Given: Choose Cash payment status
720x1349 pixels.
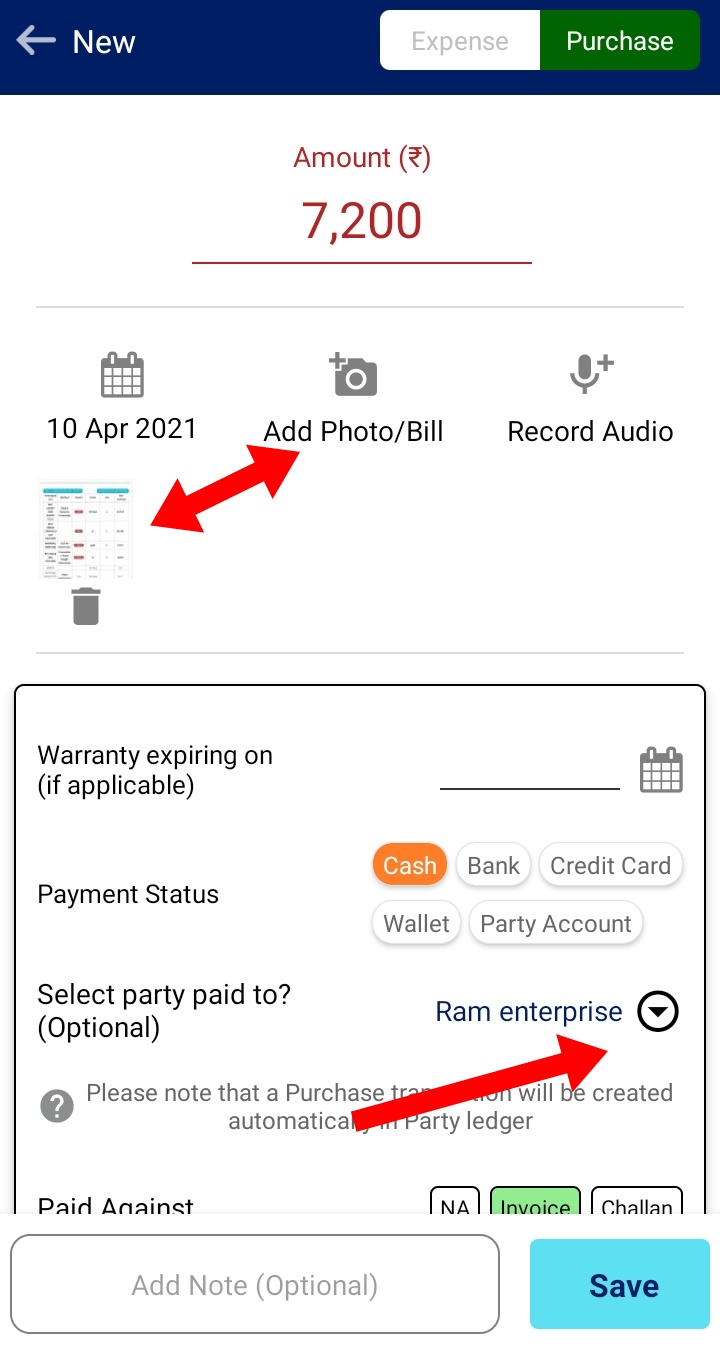Looking at the screenshot, I should click(410, 865).
